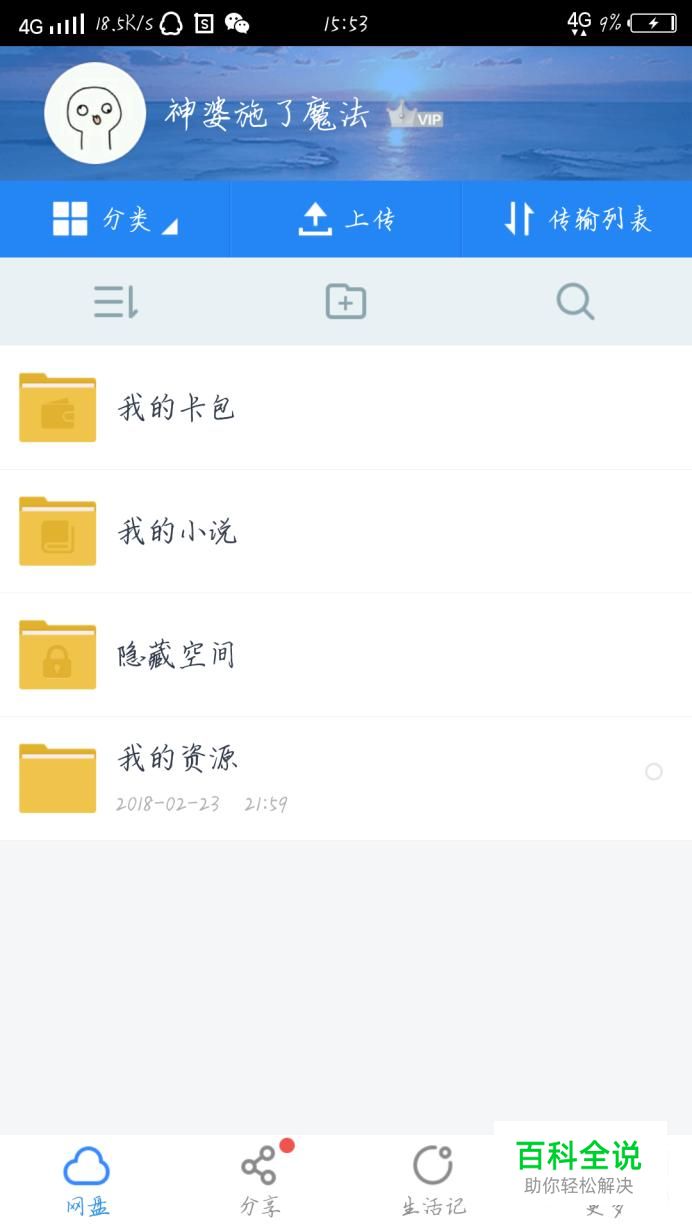Open the 我的资源 folder
This screenshot has width=692, height=1230.
click(x=346, y=779)
